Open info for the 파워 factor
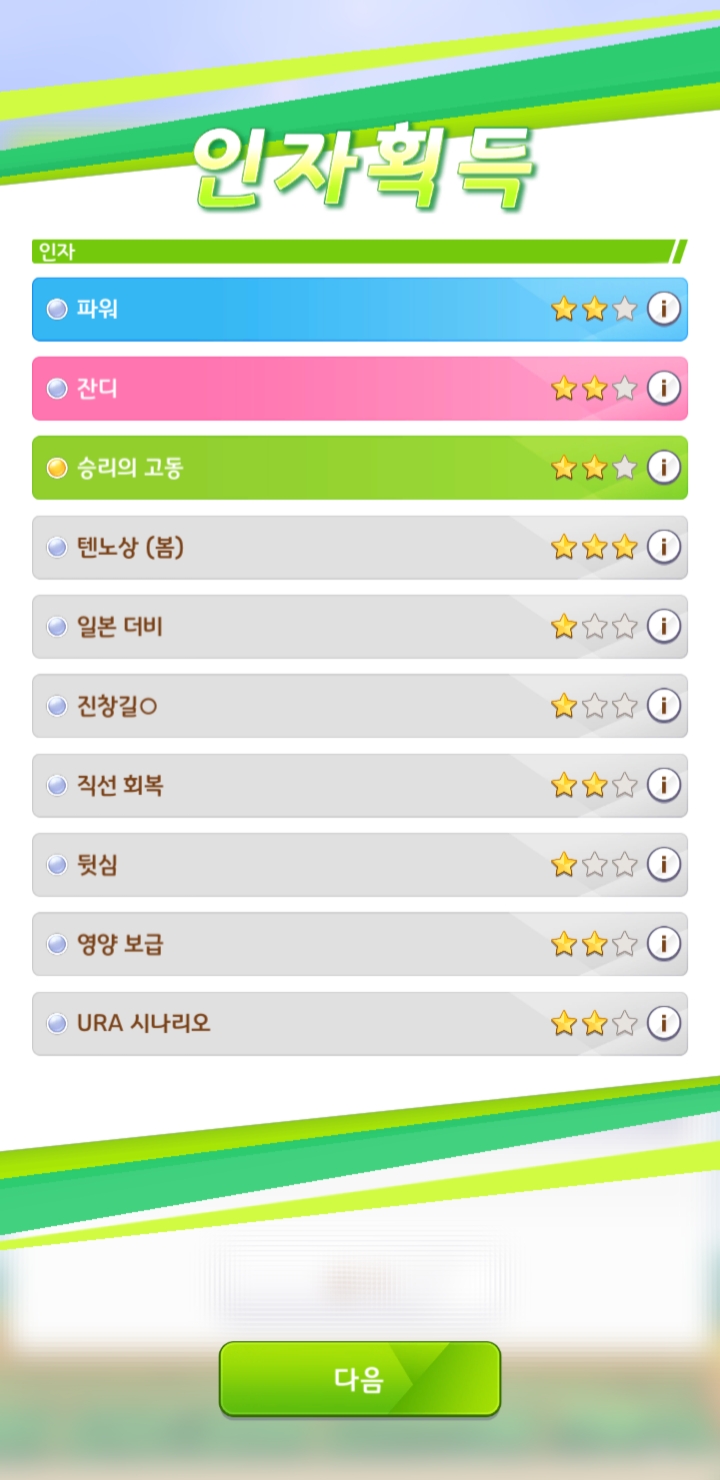The height and width of the screenshot is (1480, 720). (663, 309)
